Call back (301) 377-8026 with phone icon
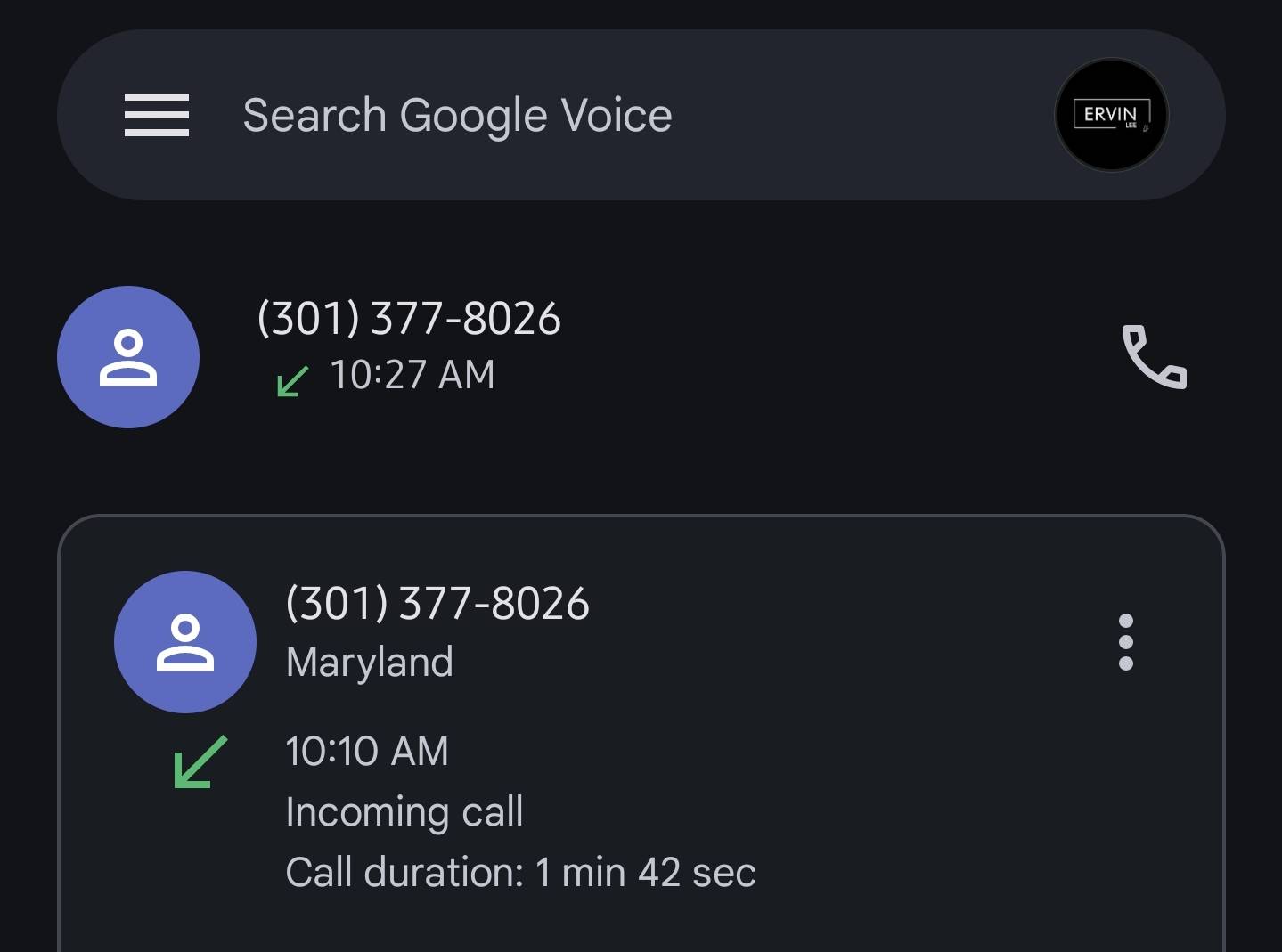The width and height of the screenshot is (1282, 952). (x=1154, y=357)
